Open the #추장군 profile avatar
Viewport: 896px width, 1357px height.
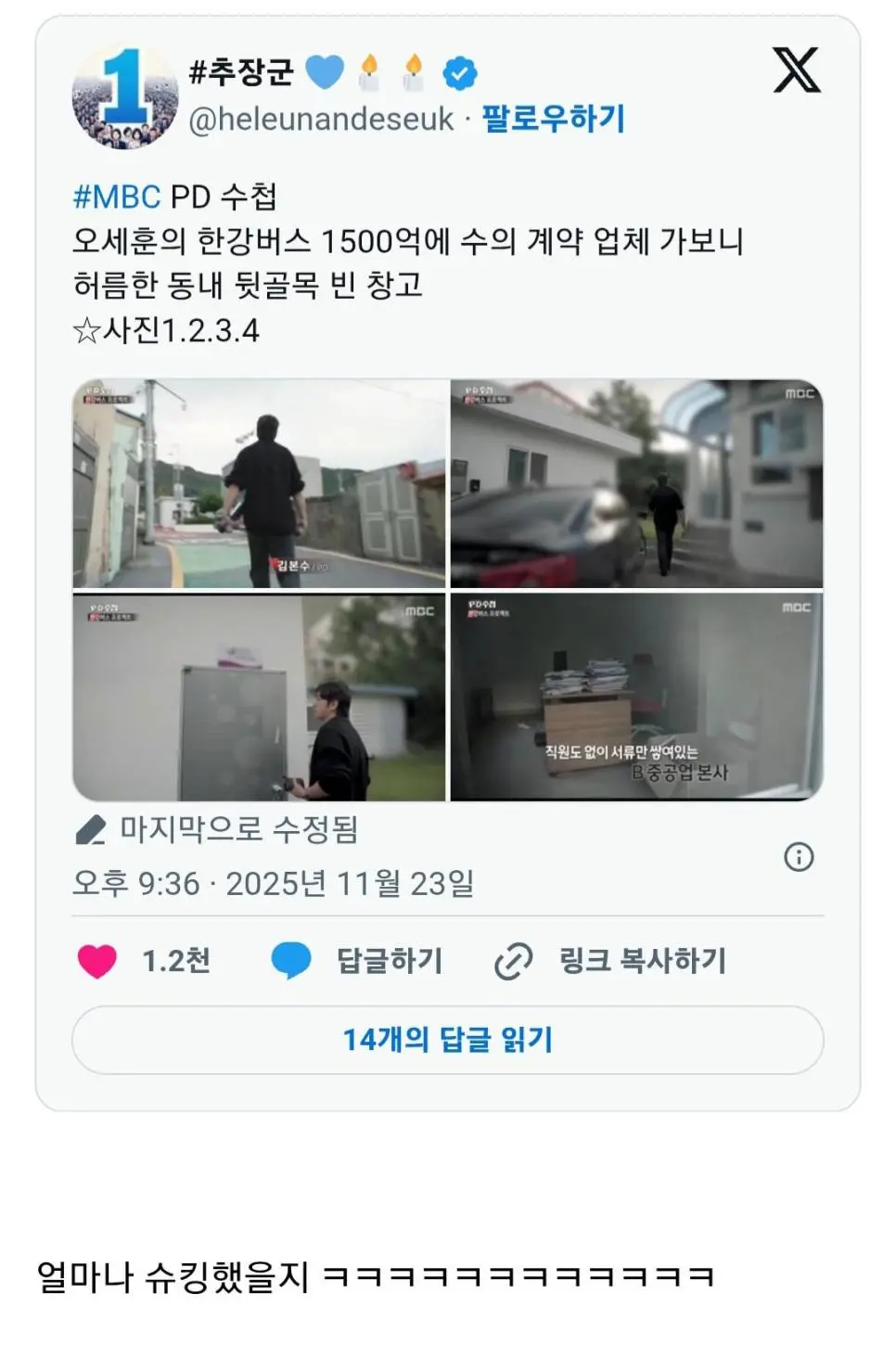coord(124,97)
